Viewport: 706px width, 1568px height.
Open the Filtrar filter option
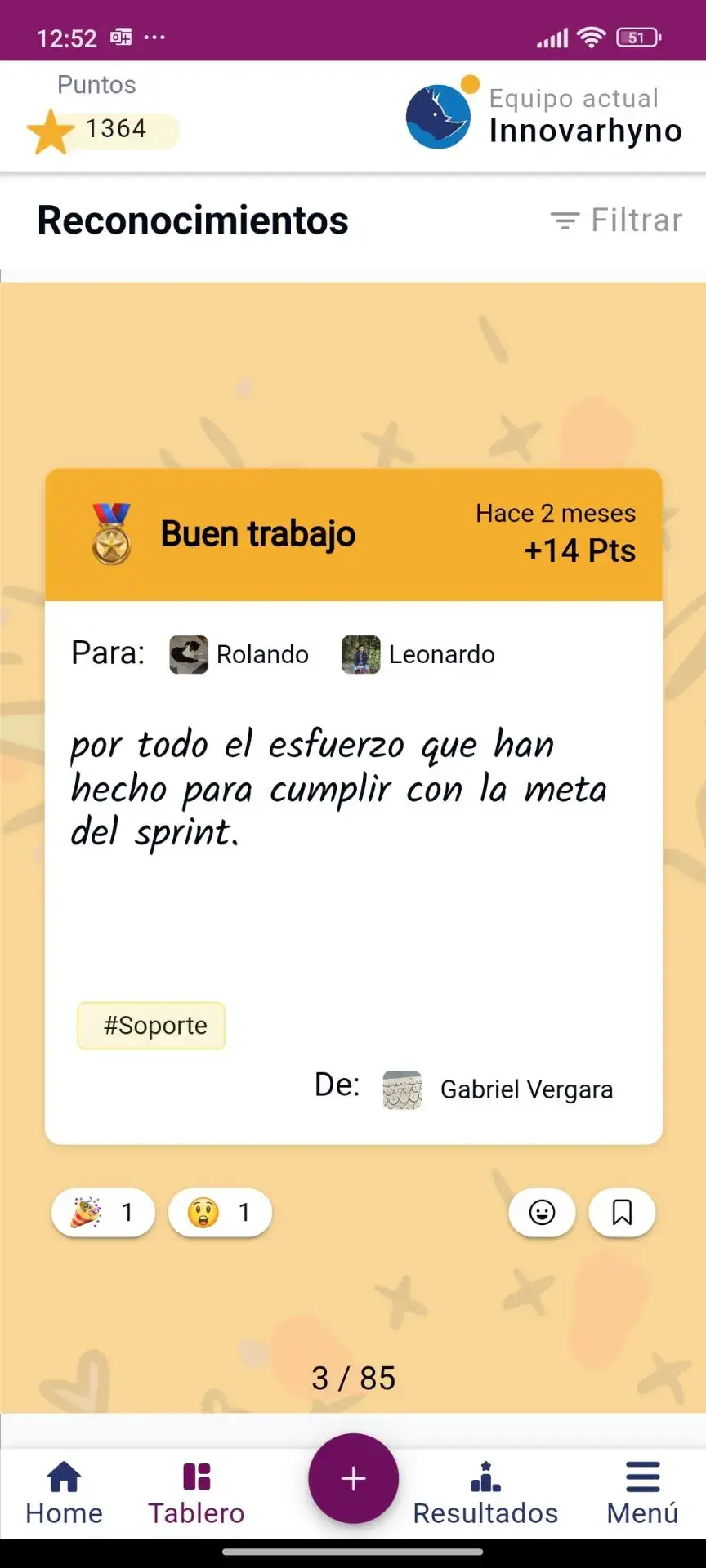(x=616, y=220)
